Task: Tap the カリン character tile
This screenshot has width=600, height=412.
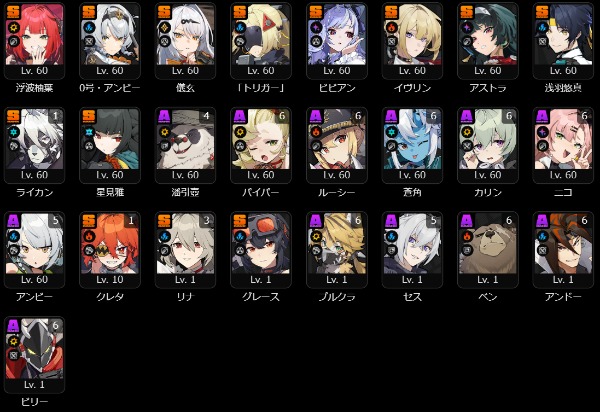Action: click(x=486, y=145)
